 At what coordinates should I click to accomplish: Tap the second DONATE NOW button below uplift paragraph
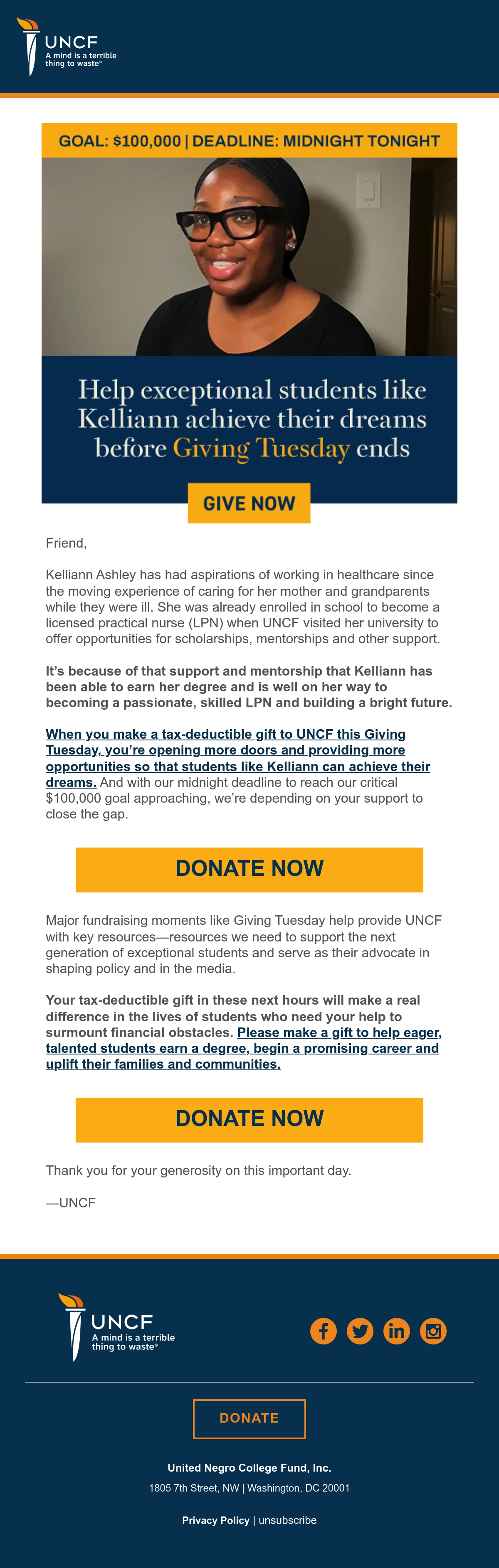249,1119
